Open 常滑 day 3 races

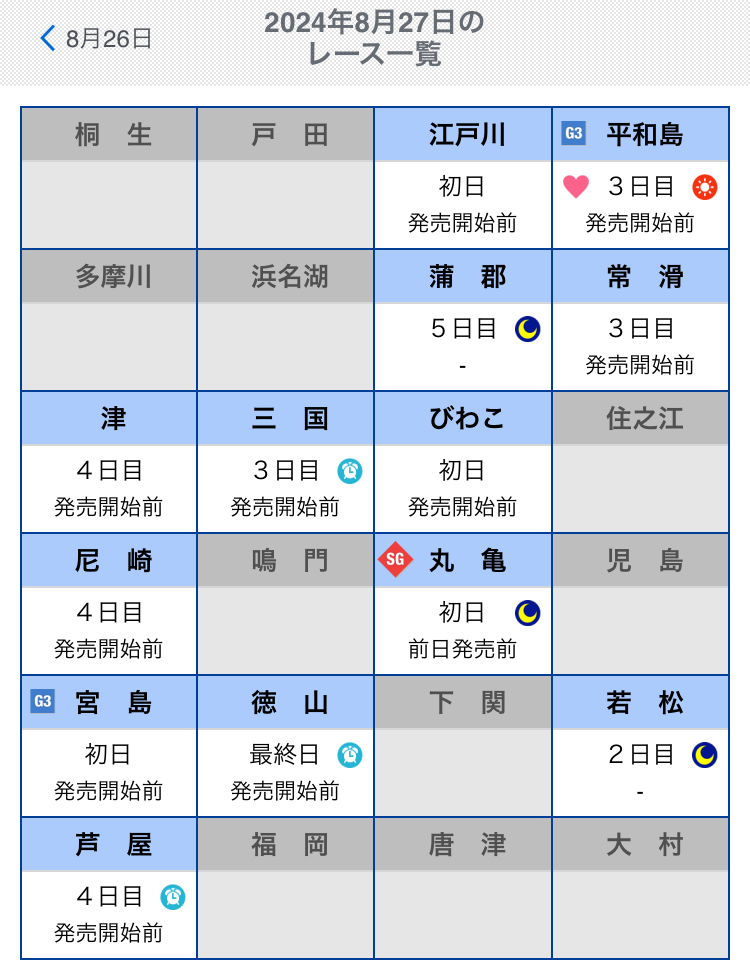tap(640, 346)
